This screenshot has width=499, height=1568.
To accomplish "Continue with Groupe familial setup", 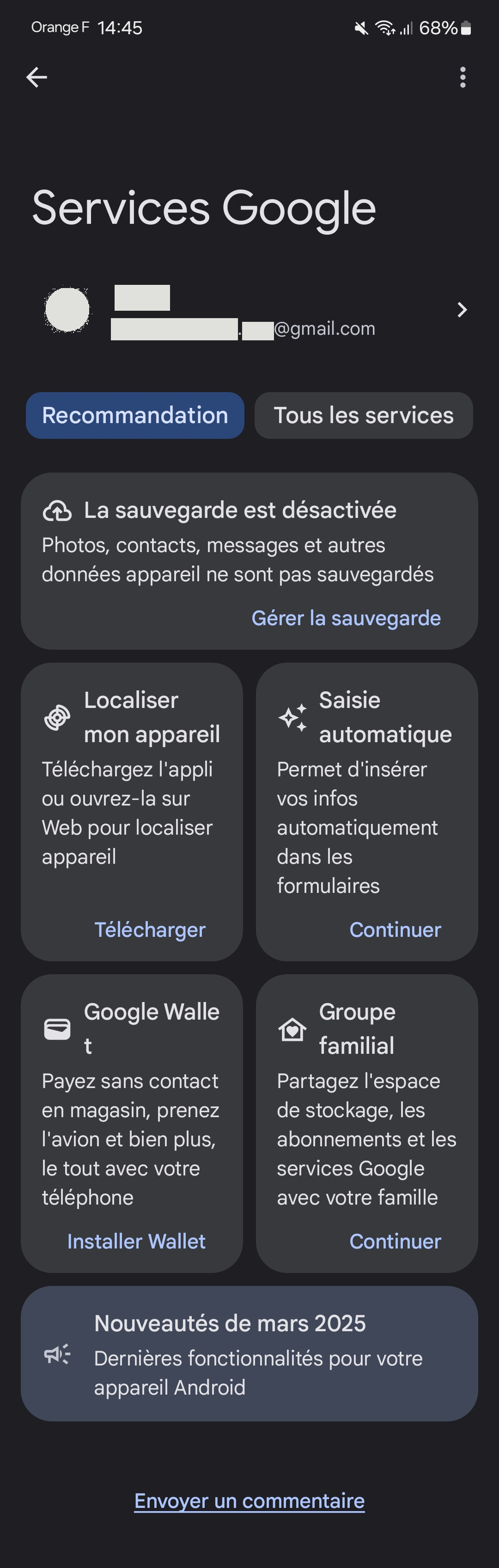I will (395, 1242).
